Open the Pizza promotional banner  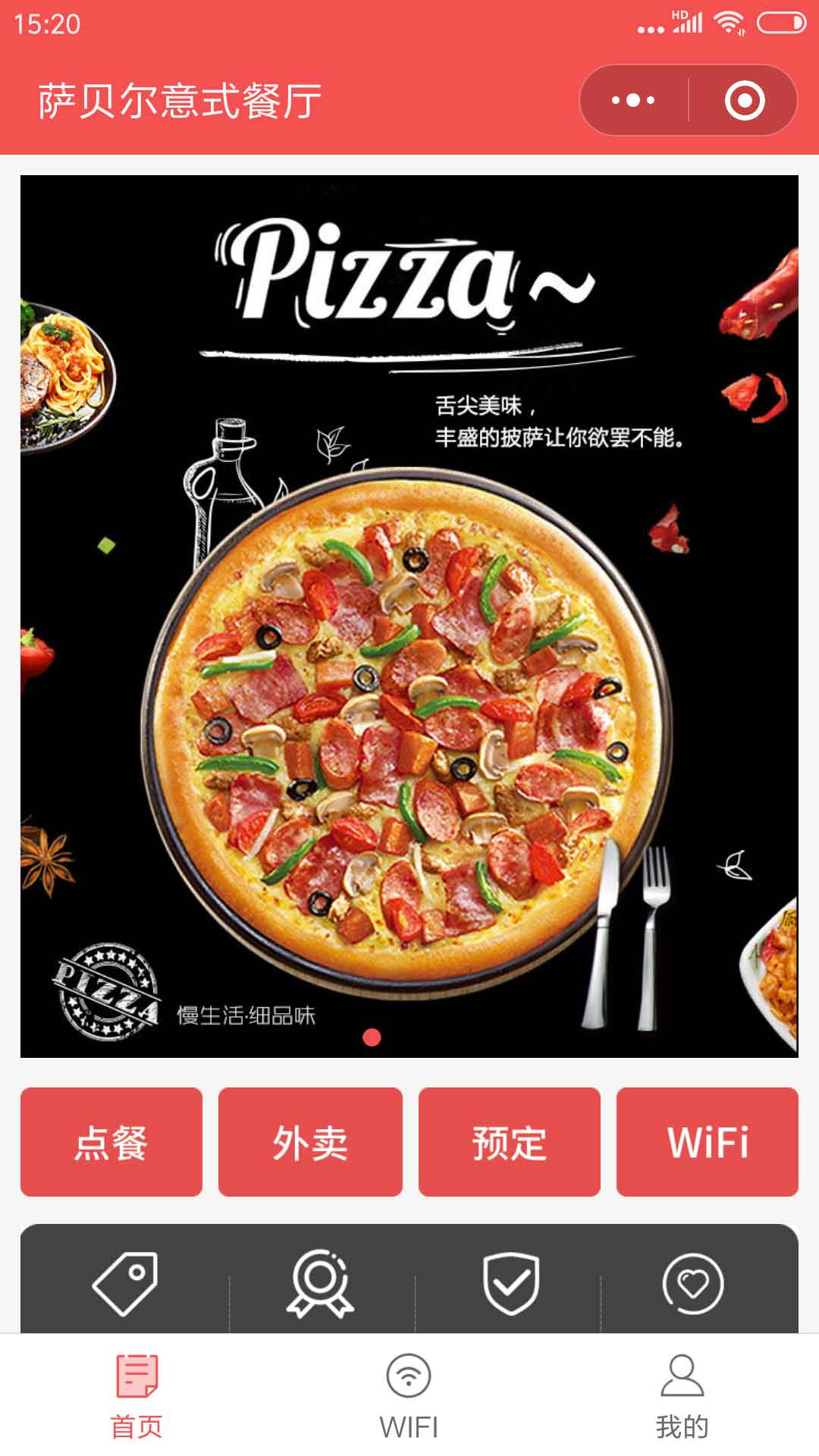tap(409, 616)
